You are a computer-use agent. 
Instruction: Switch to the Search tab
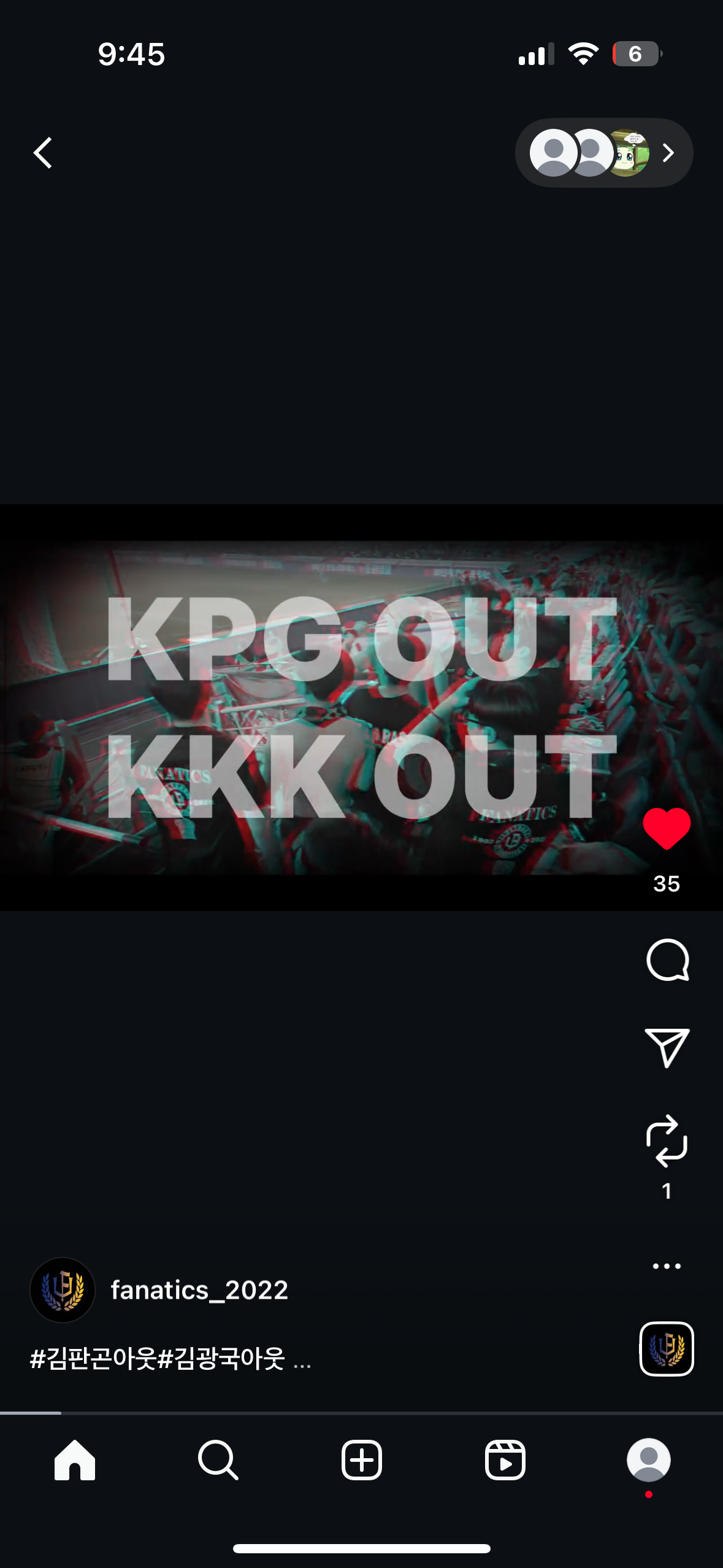[x=218, y=1460]
